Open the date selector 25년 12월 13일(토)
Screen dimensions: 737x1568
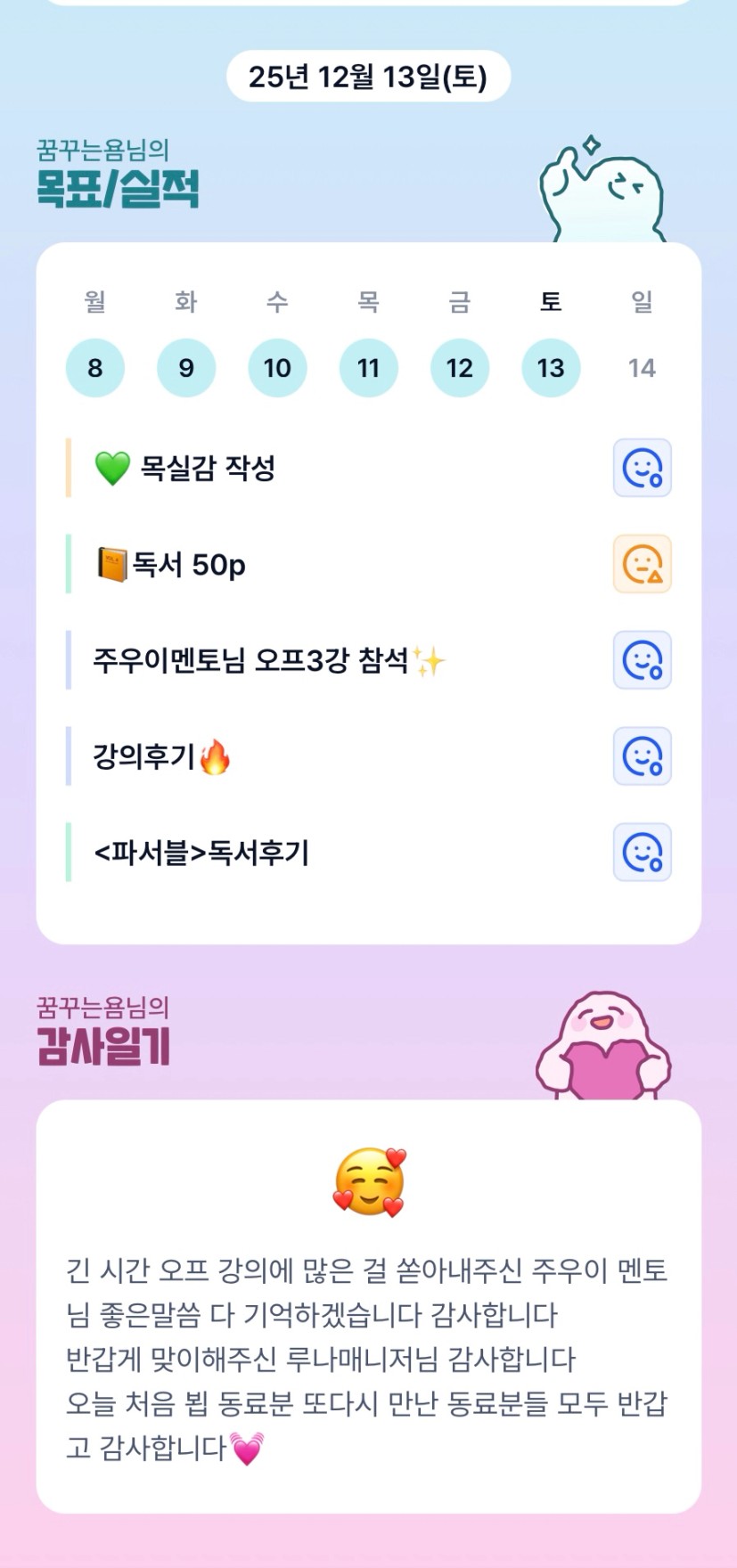[x=368, y=77]
